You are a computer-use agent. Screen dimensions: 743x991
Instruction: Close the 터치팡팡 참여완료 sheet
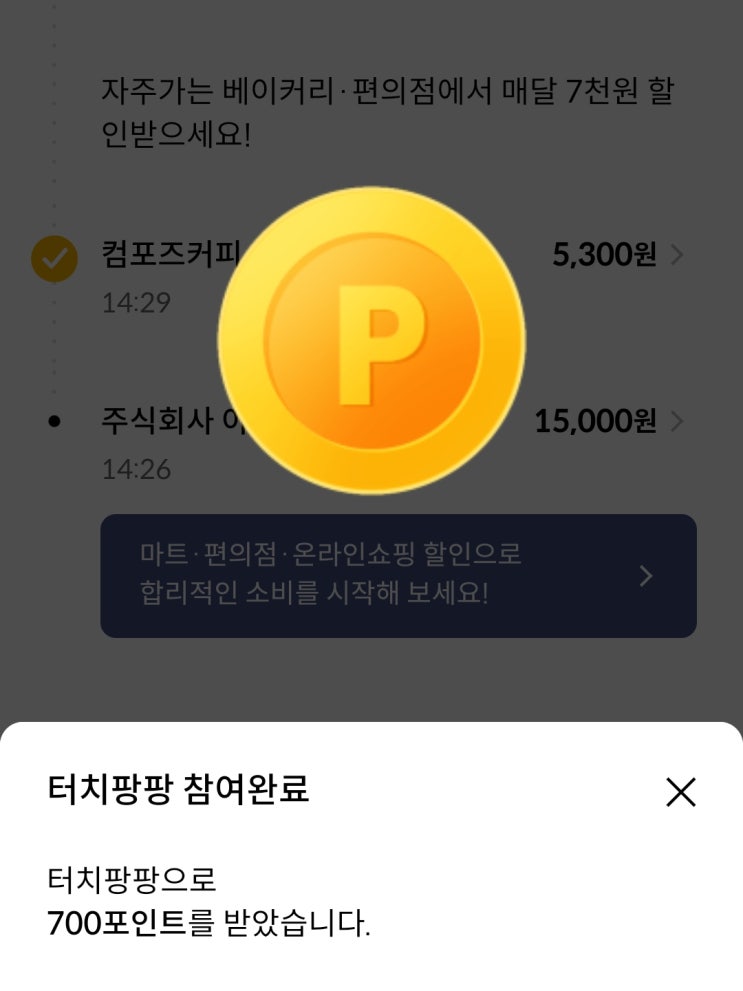coord(680,792)
